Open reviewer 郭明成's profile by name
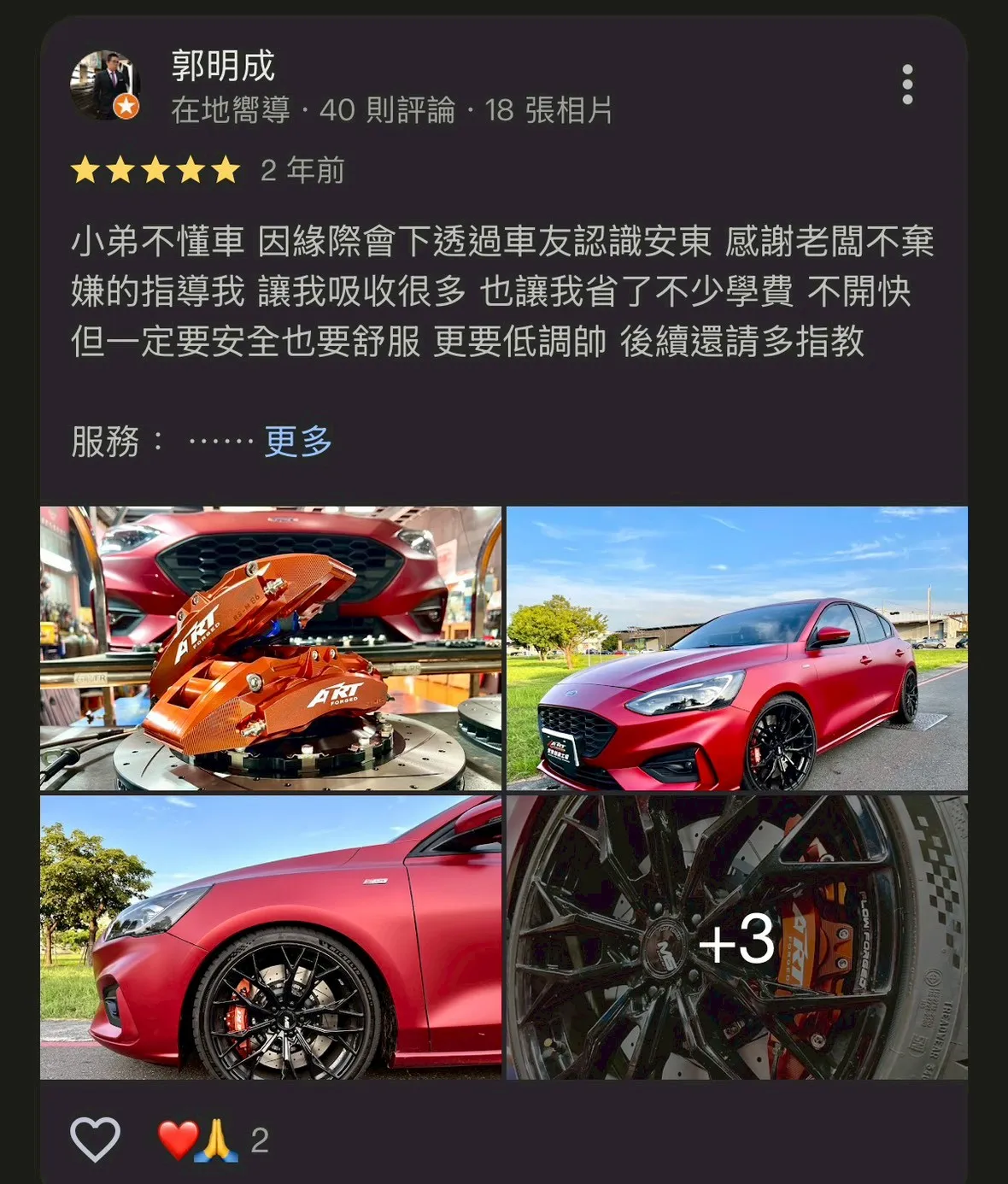This screenshot has height=1184, width=1008. (x=223, y=66)
